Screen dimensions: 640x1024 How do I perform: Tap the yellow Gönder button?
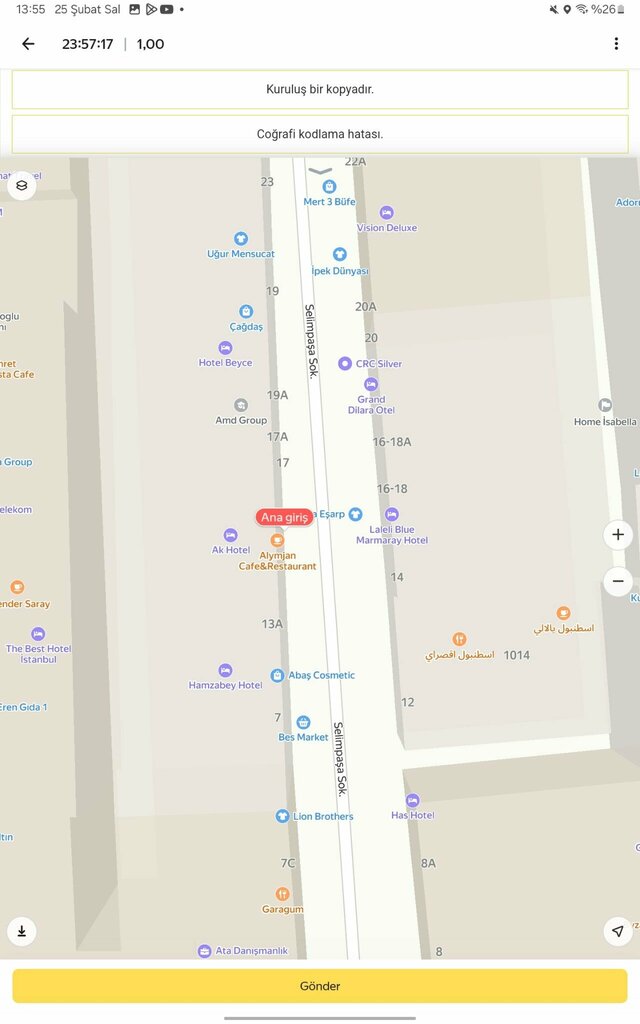(320, 986)
